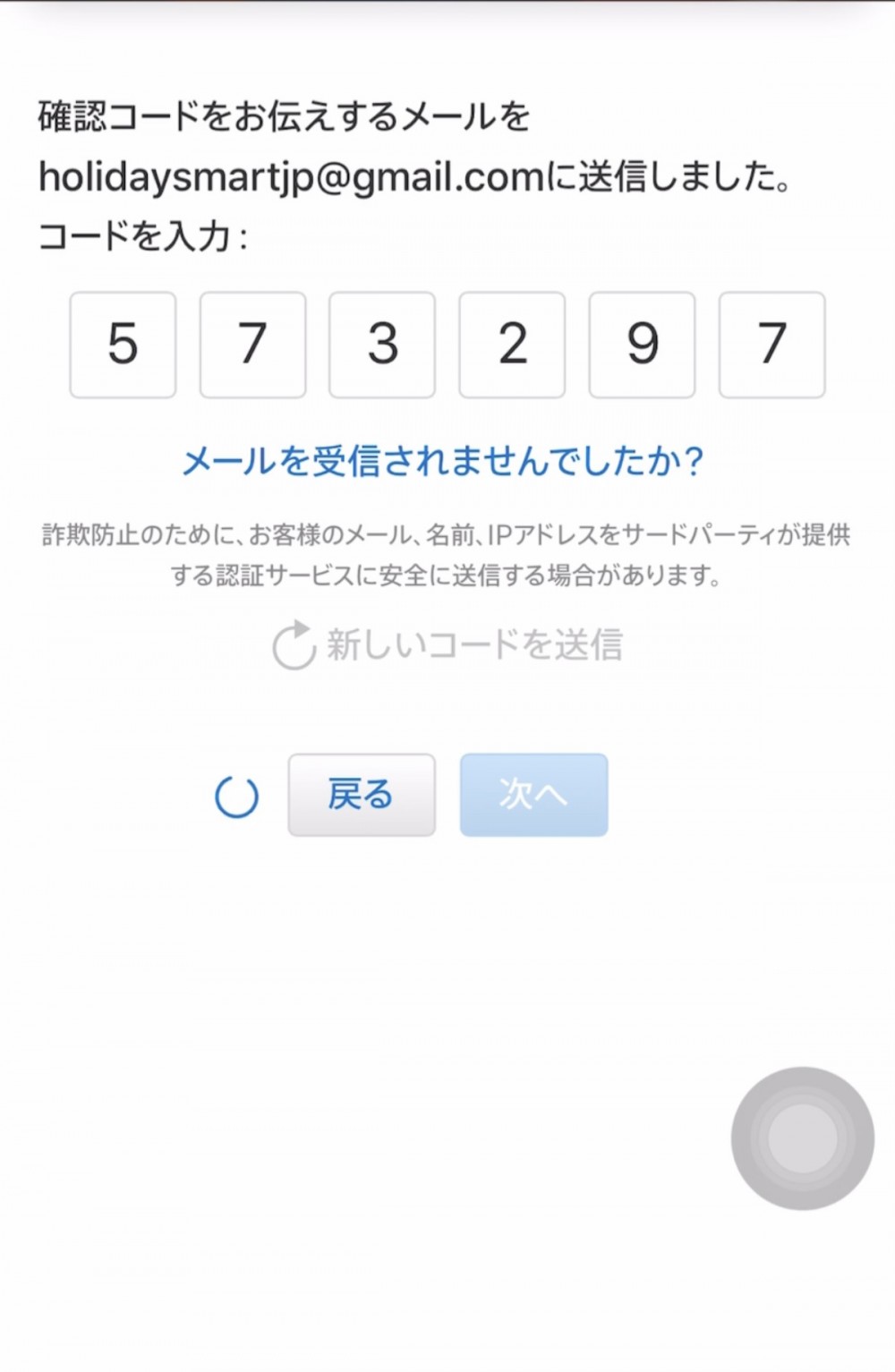
Task: Select the fifth code box showing 9
Action: pyautogui.click(x=641, y=345)
